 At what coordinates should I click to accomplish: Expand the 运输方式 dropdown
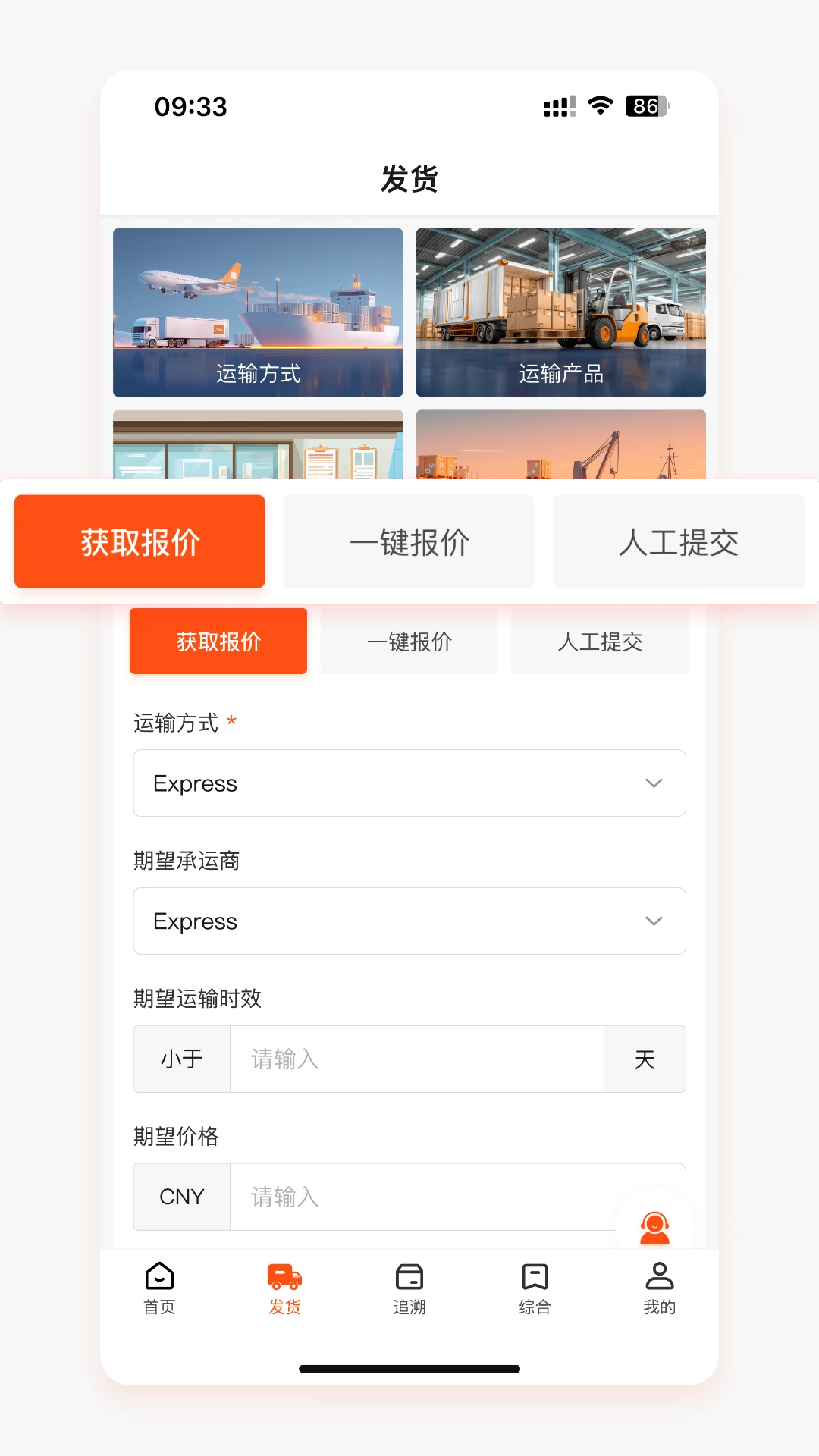tap(409, 783)
